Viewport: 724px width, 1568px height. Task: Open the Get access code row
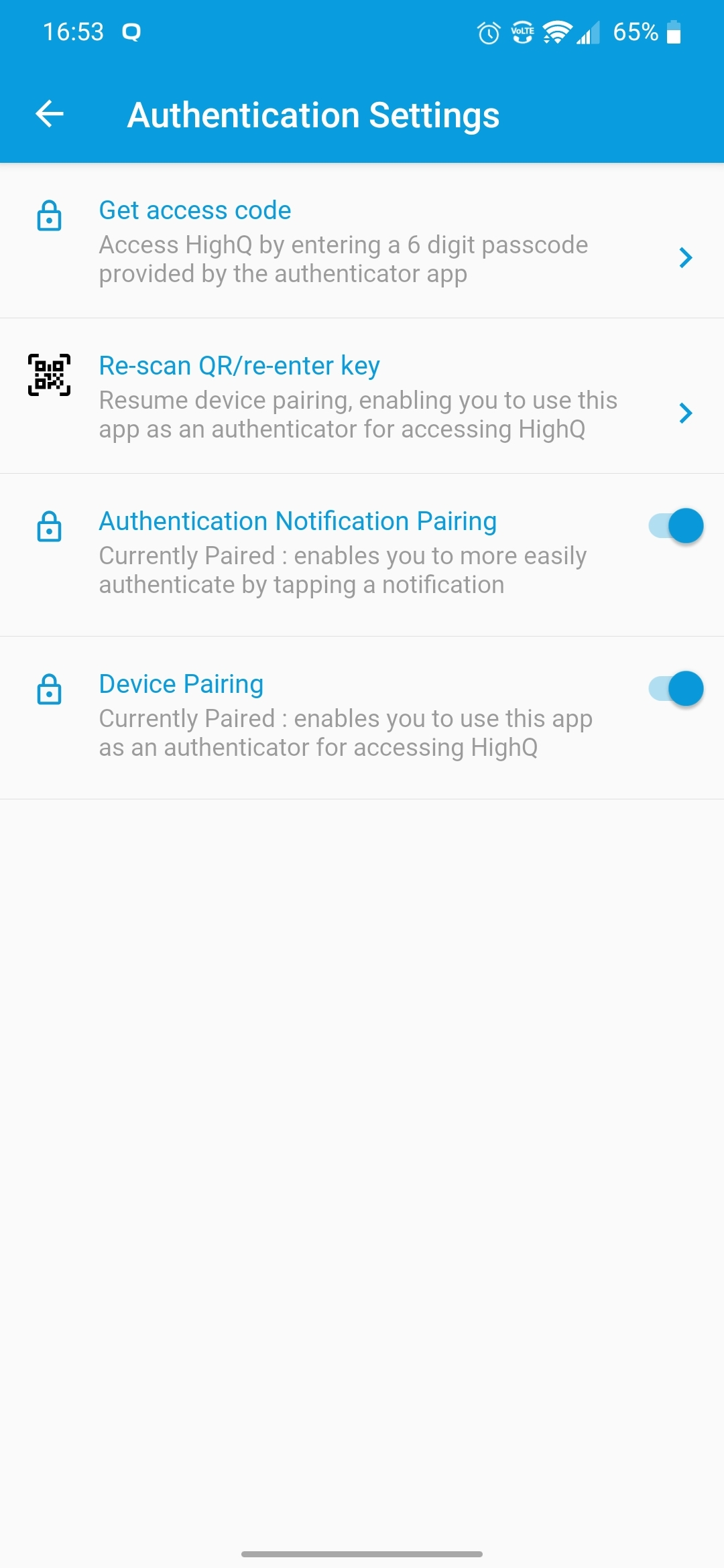coord(362,241)
